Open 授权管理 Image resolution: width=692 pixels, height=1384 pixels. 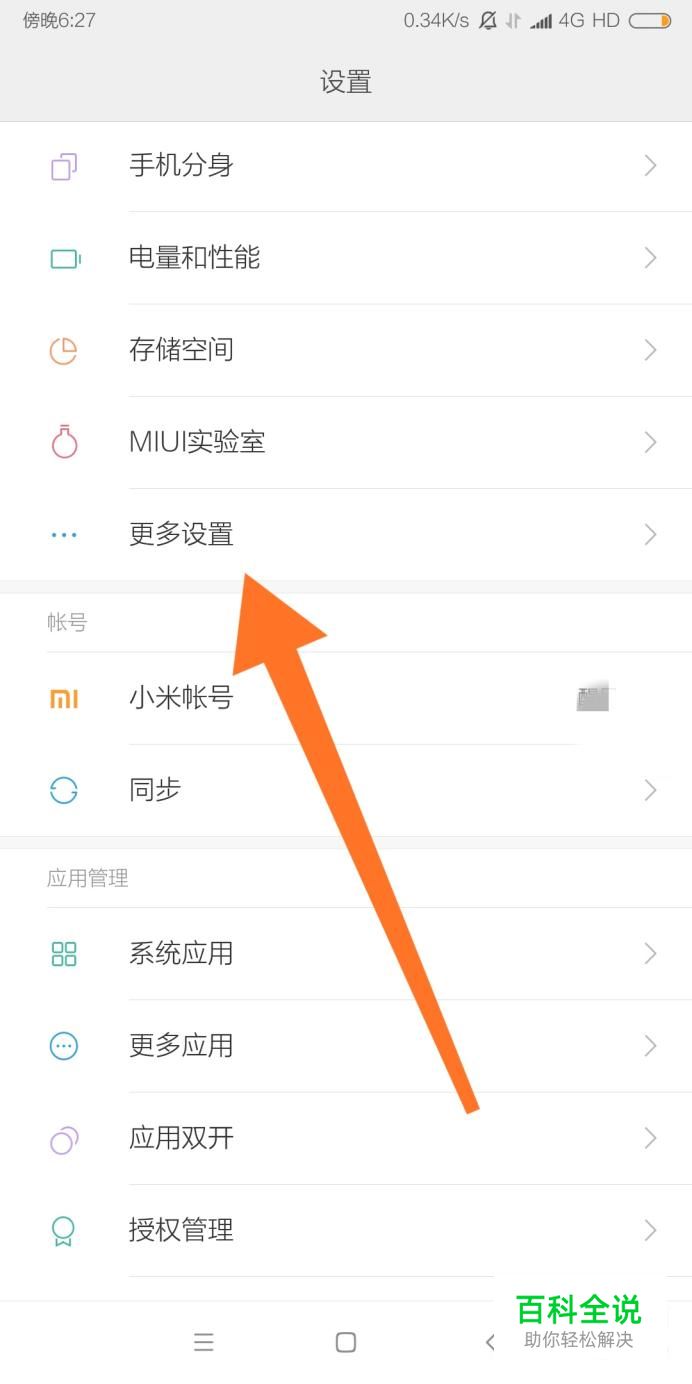pos(345,1230)
